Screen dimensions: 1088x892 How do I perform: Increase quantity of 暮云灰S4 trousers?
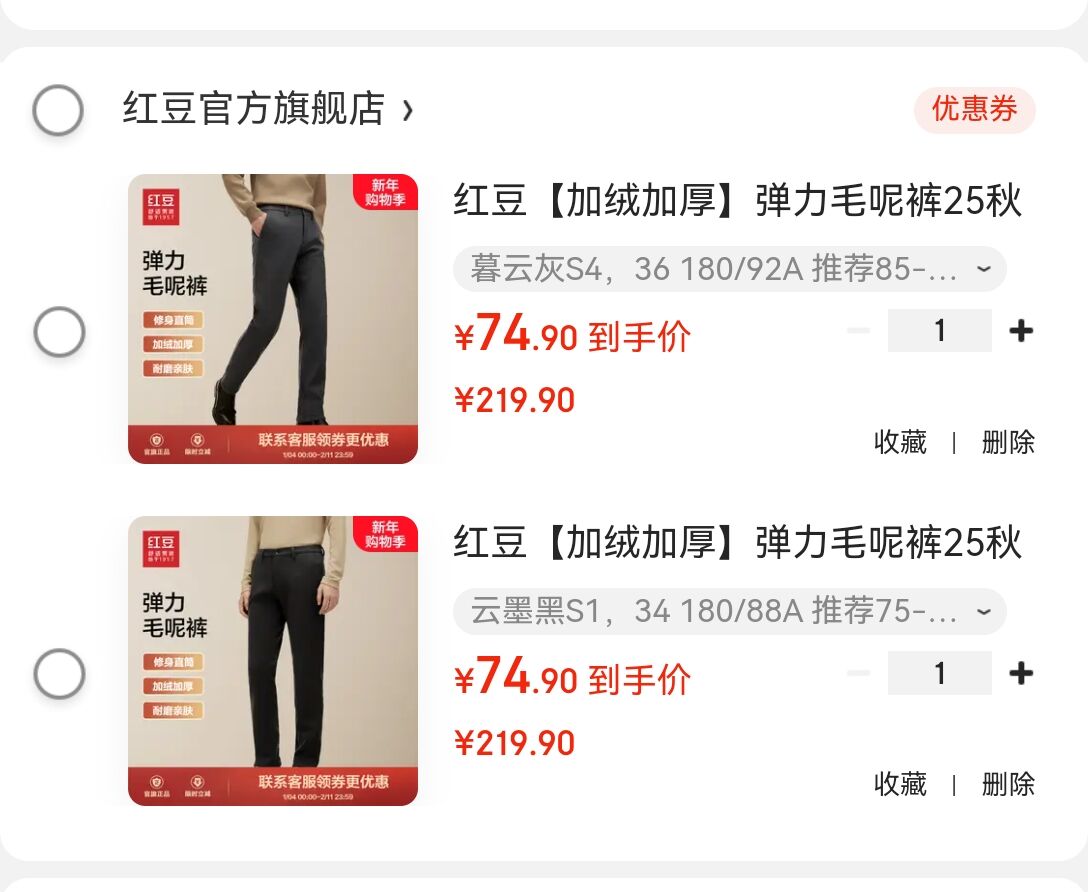[x=1021, y=331]
